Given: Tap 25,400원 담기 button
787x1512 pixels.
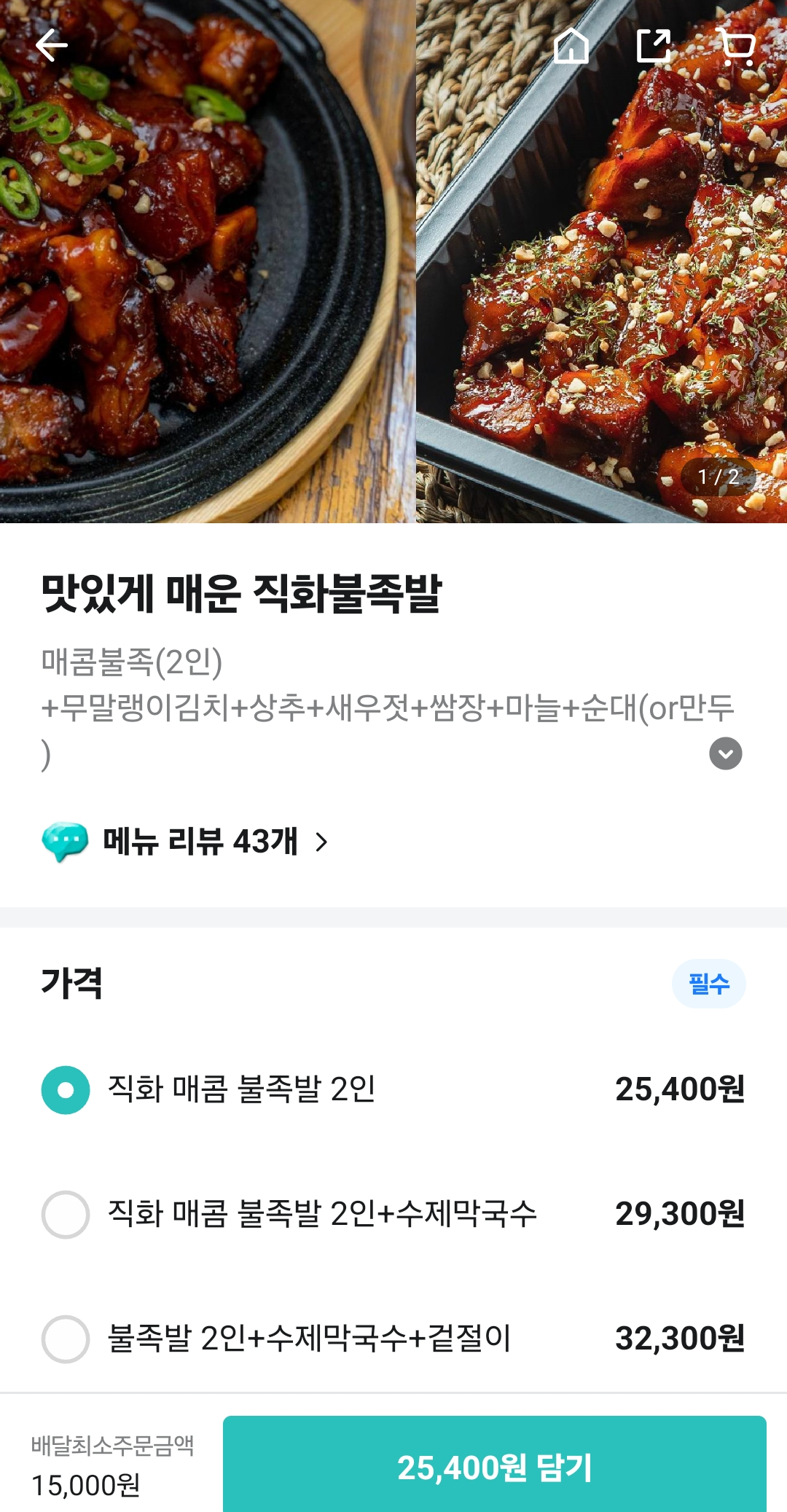Looking at the screenshot, I should (494, 1466).
